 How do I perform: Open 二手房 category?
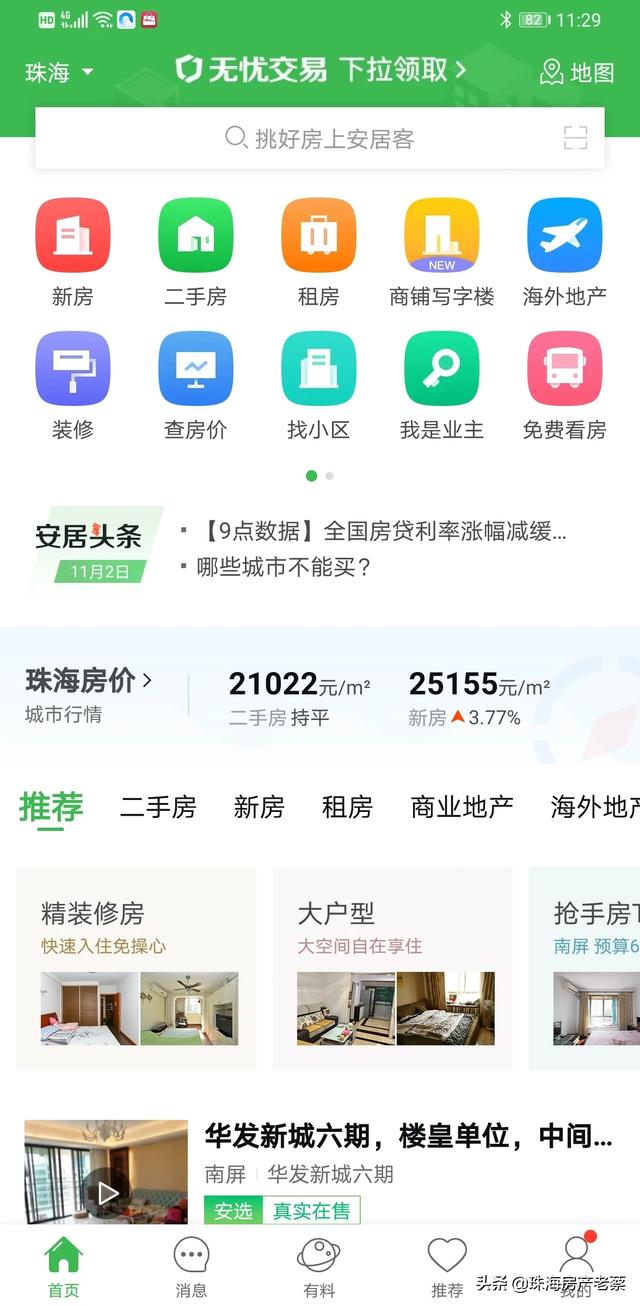195,252
